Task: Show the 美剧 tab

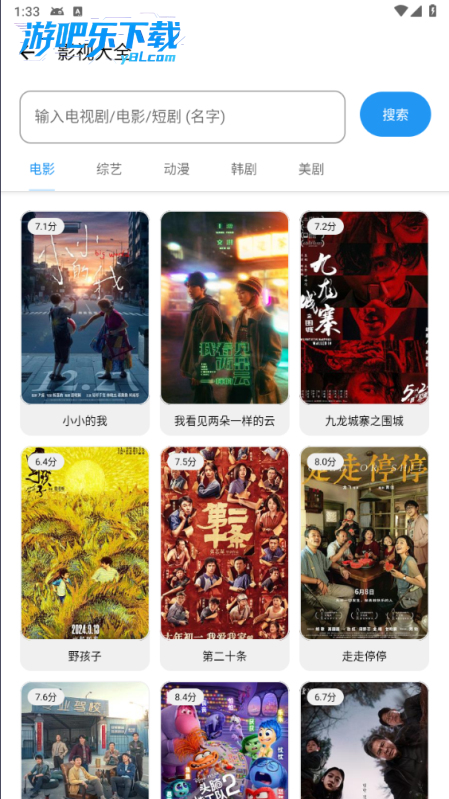Action: [x=311, y=169]
